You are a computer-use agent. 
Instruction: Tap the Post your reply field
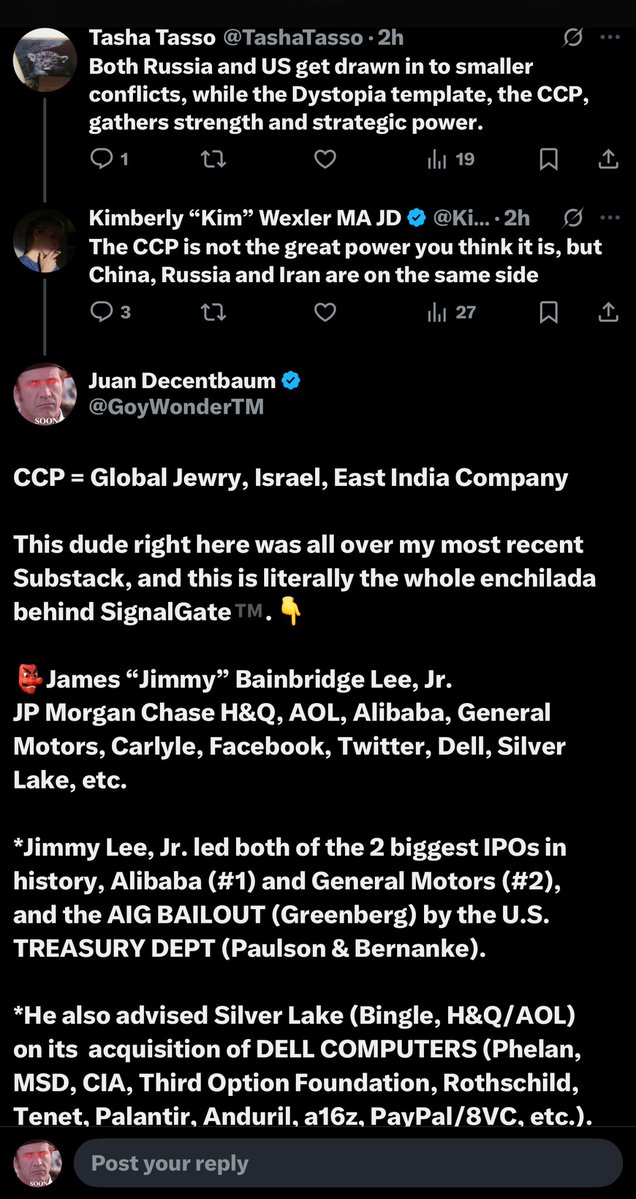pos(345,1163)
